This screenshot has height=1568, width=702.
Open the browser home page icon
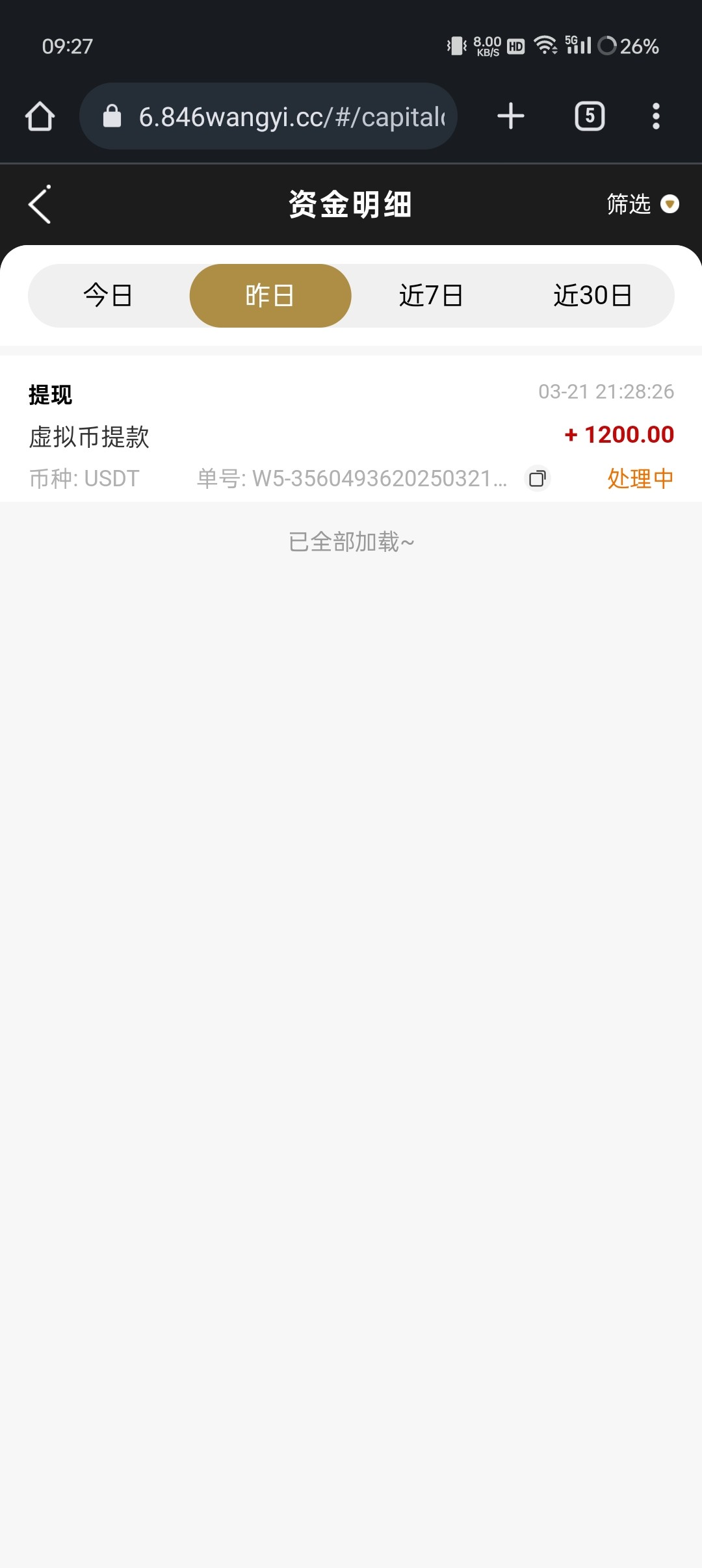coord(40,116)
